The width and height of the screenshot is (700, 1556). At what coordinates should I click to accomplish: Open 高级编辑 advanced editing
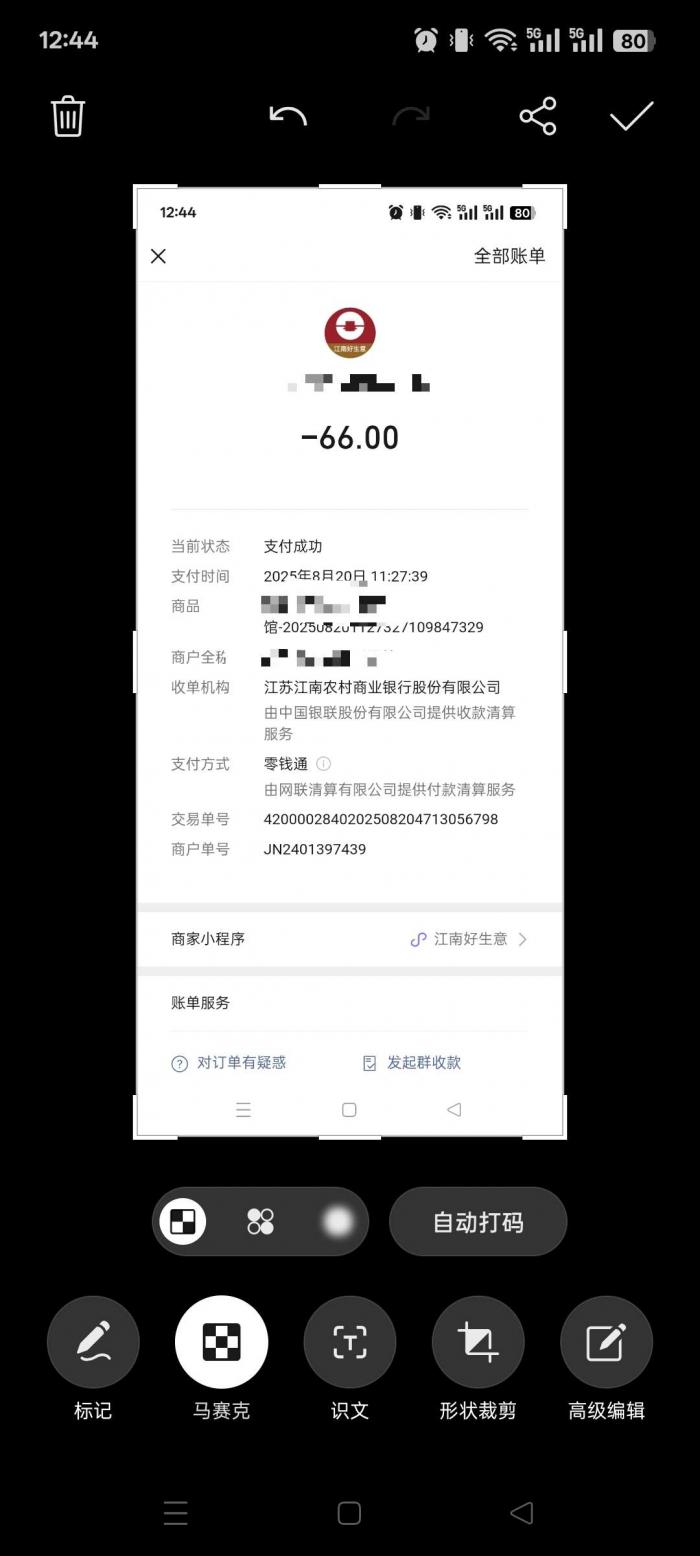[x=606, y=1342]
